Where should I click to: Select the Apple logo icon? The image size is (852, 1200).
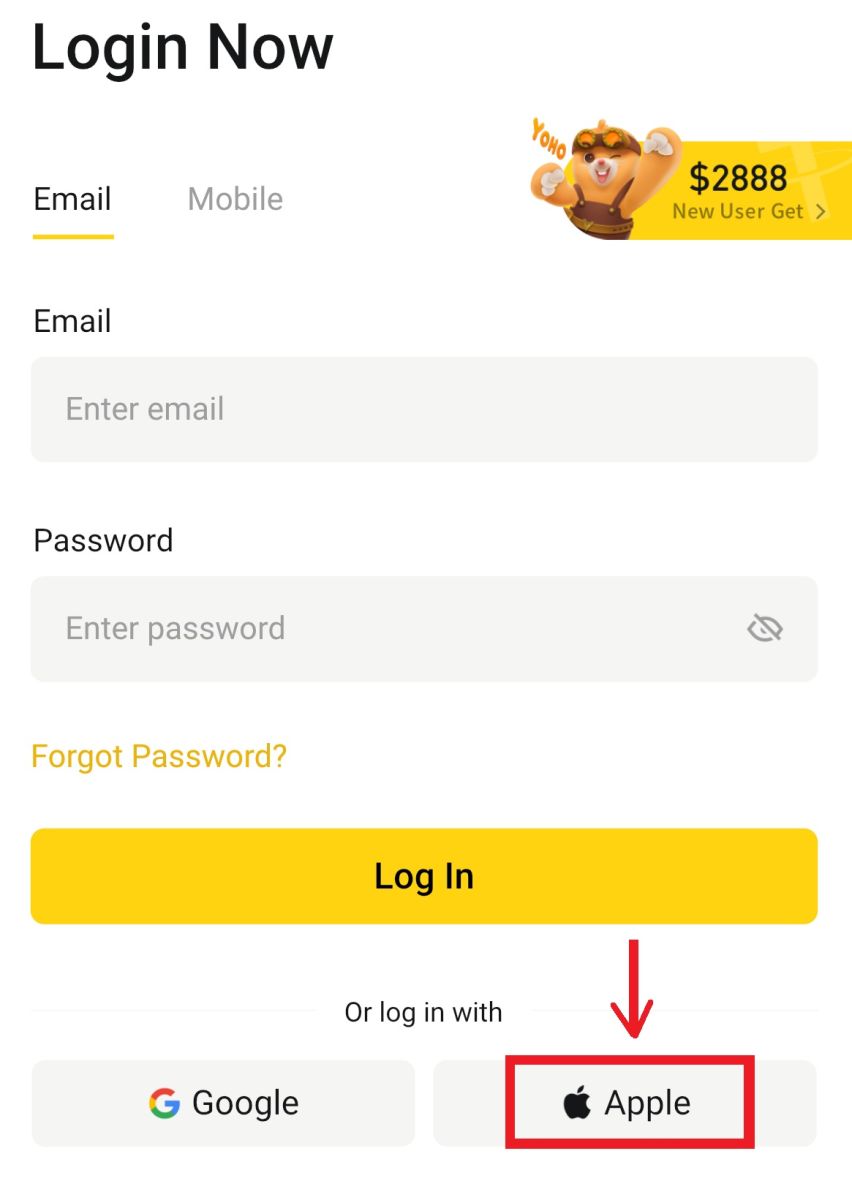578,1103
